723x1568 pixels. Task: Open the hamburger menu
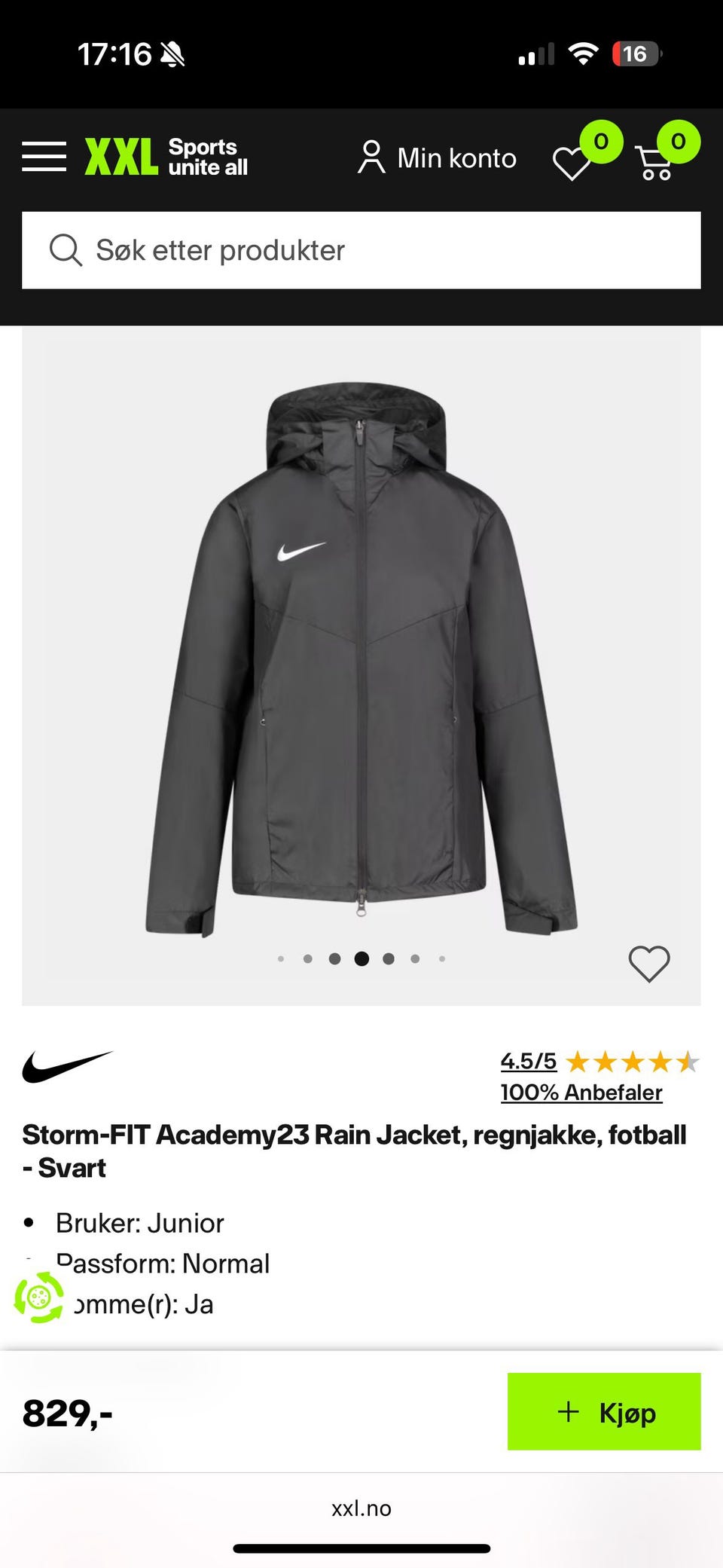click(x=44, y=157)
